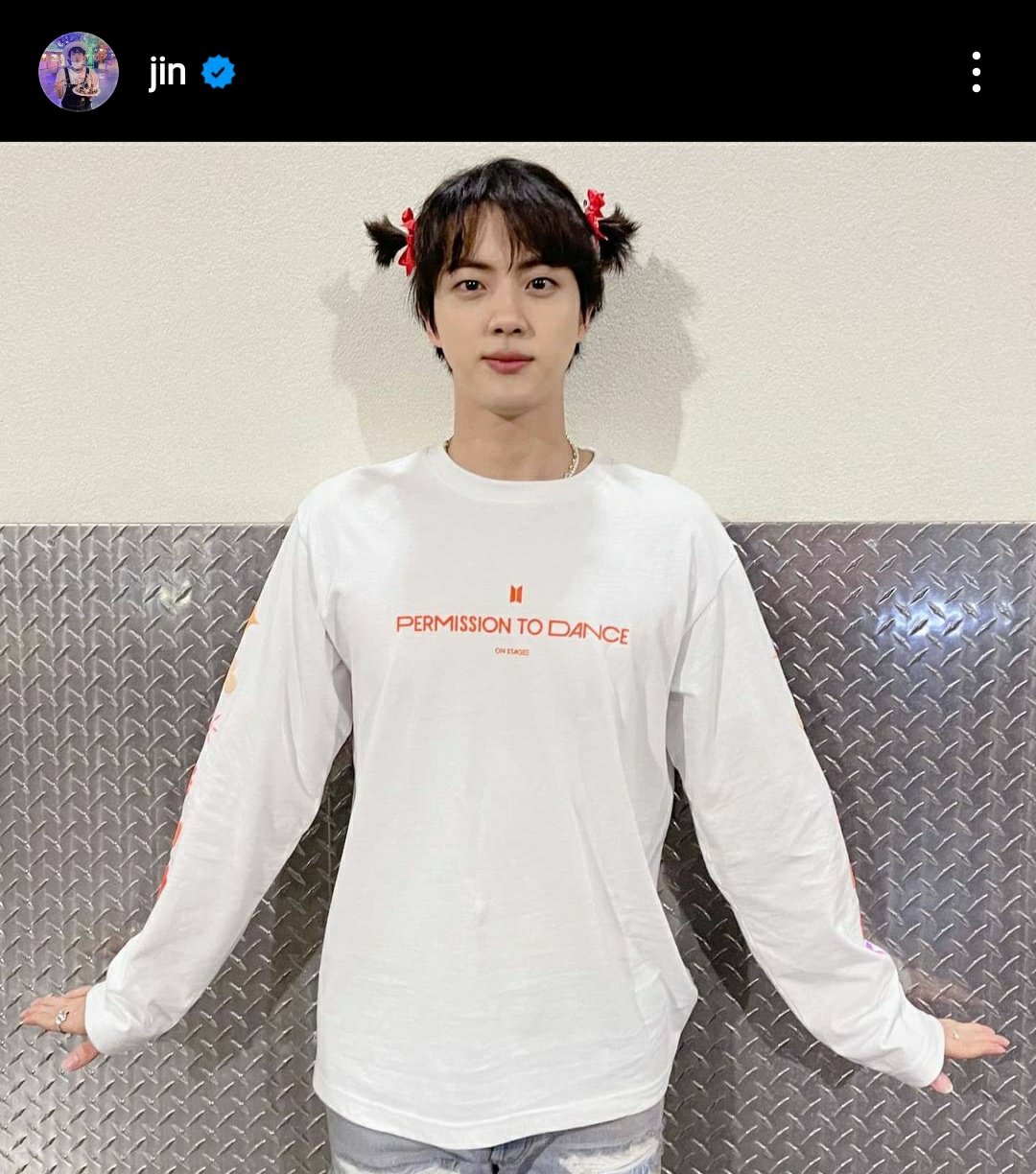Open jin's profile picture
This screenshot has height=1174, width=1036.
point(78,72)
